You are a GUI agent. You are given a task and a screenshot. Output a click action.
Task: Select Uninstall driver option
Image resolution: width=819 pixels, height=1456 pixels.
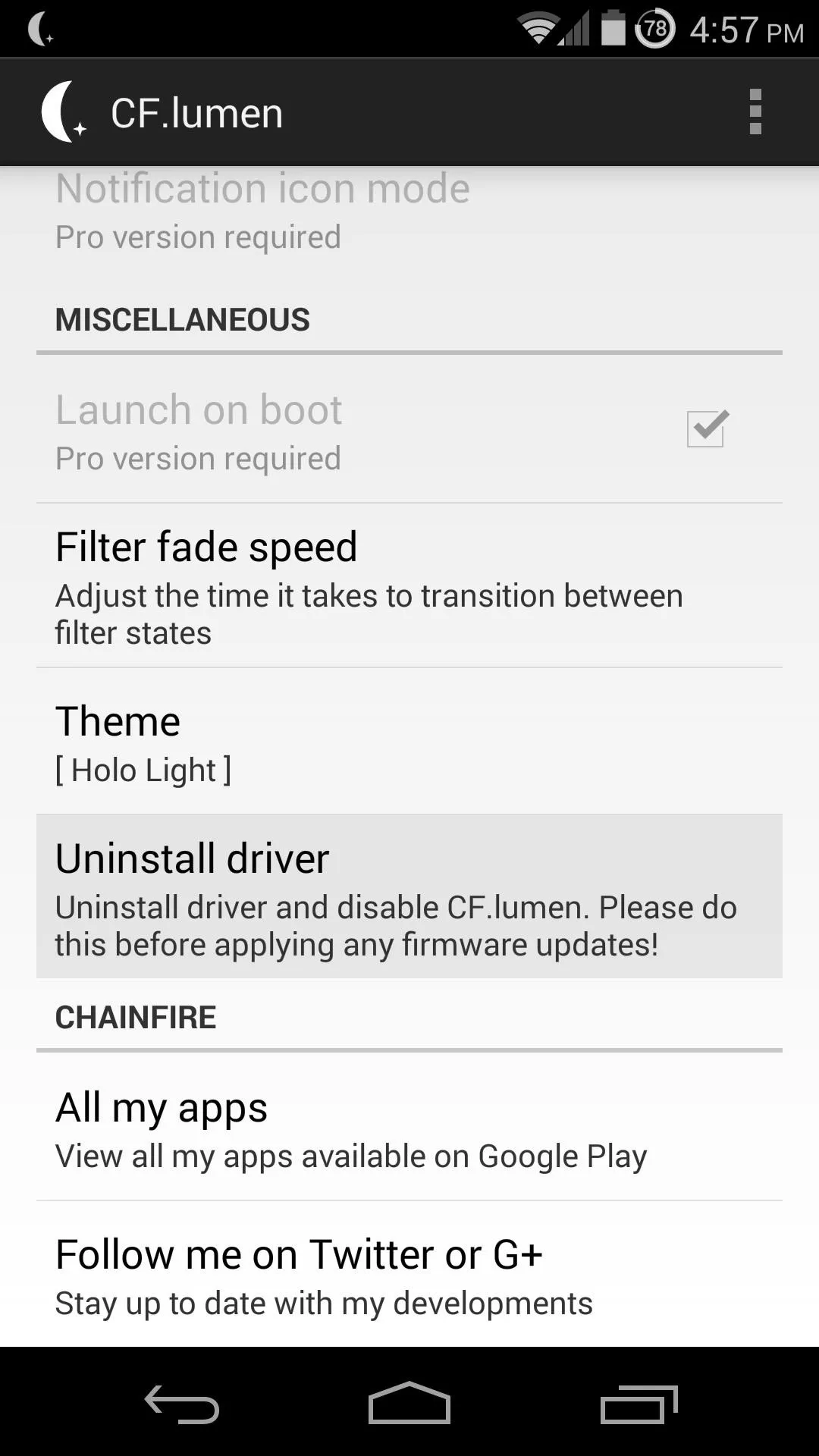coord(409,896)
